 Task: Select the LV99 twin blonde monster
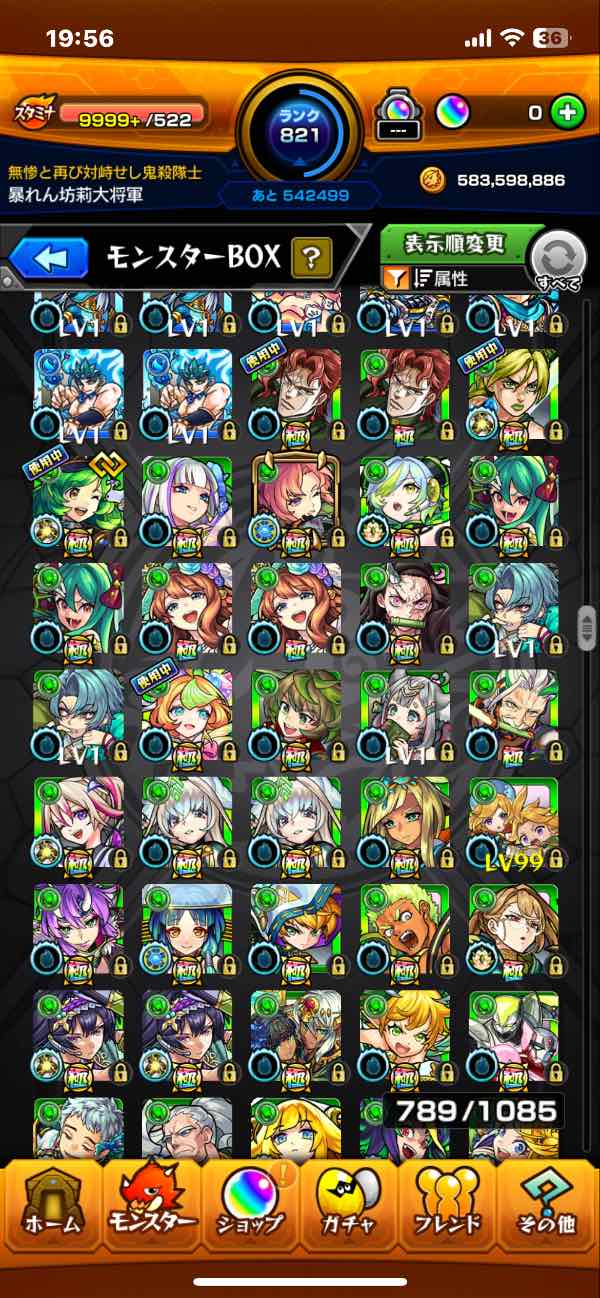pos(513,824)
